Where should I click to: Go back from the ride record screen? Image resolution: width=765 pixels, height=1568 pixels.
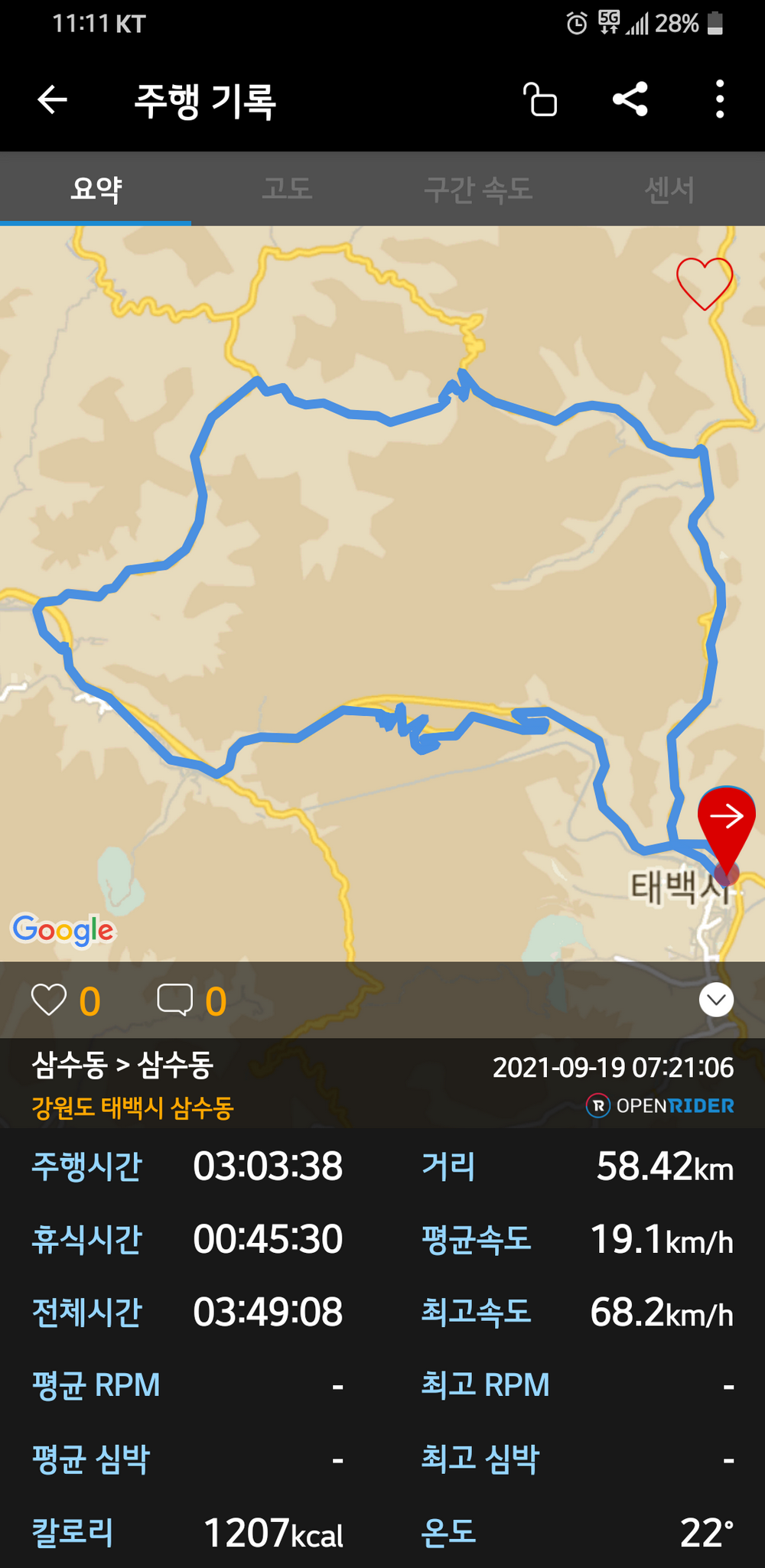(x=52, y=100)
